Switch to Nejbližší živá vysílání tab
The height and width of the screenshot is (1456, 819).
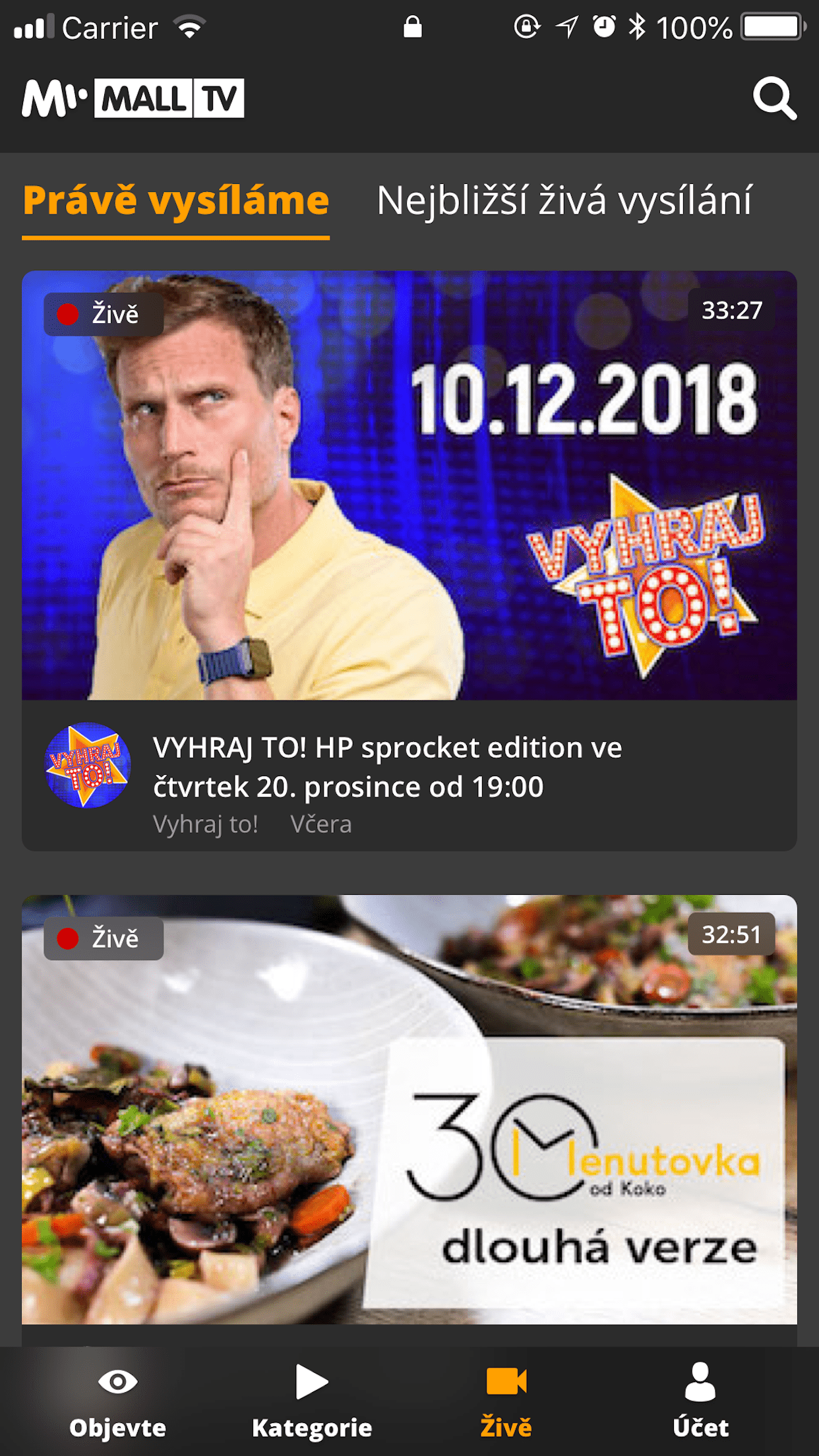(564, 200)
